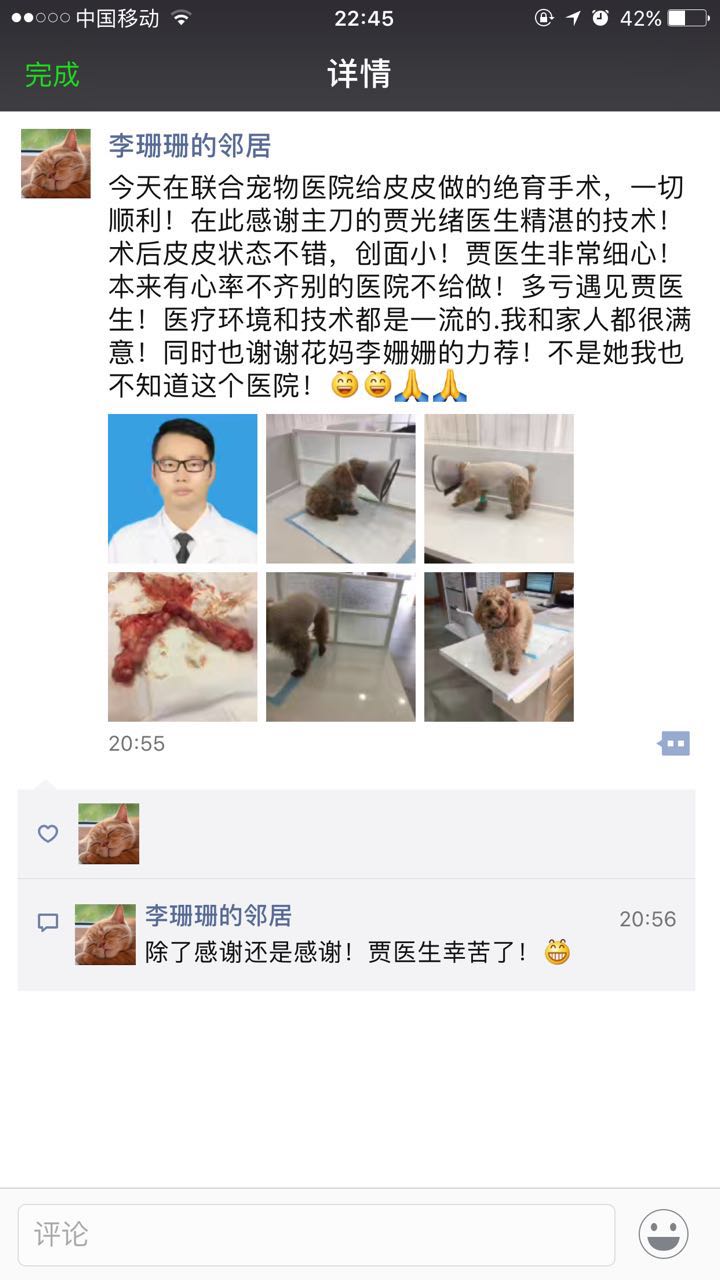Open photo of dog wearing cone on pad
The image size is (720, 1280).
coord(340,489)
